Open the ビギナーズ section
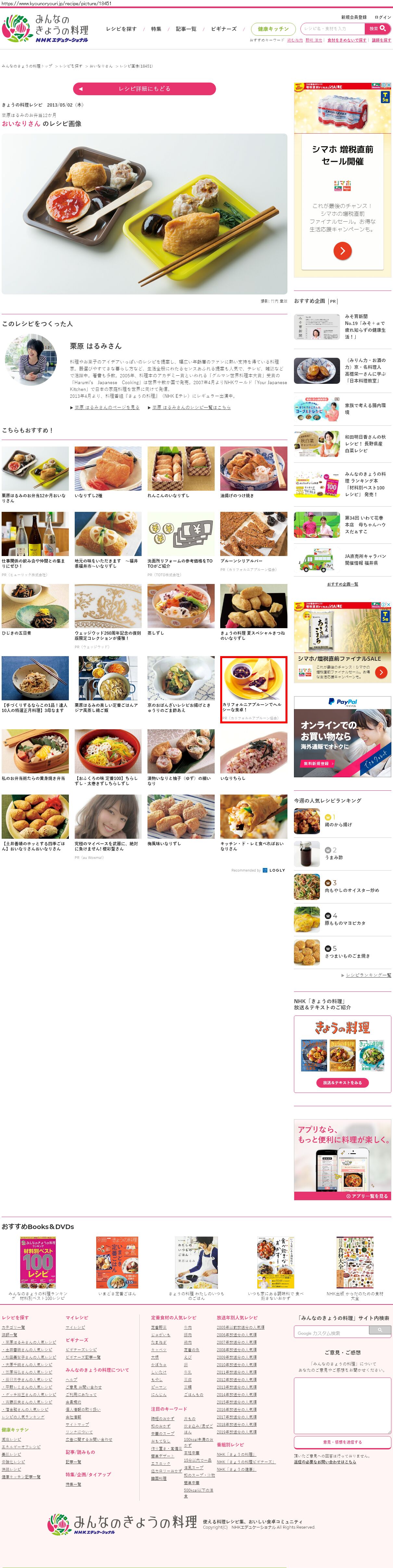Viewport: 393px width, 1568px height. click(x=224, y=29)
